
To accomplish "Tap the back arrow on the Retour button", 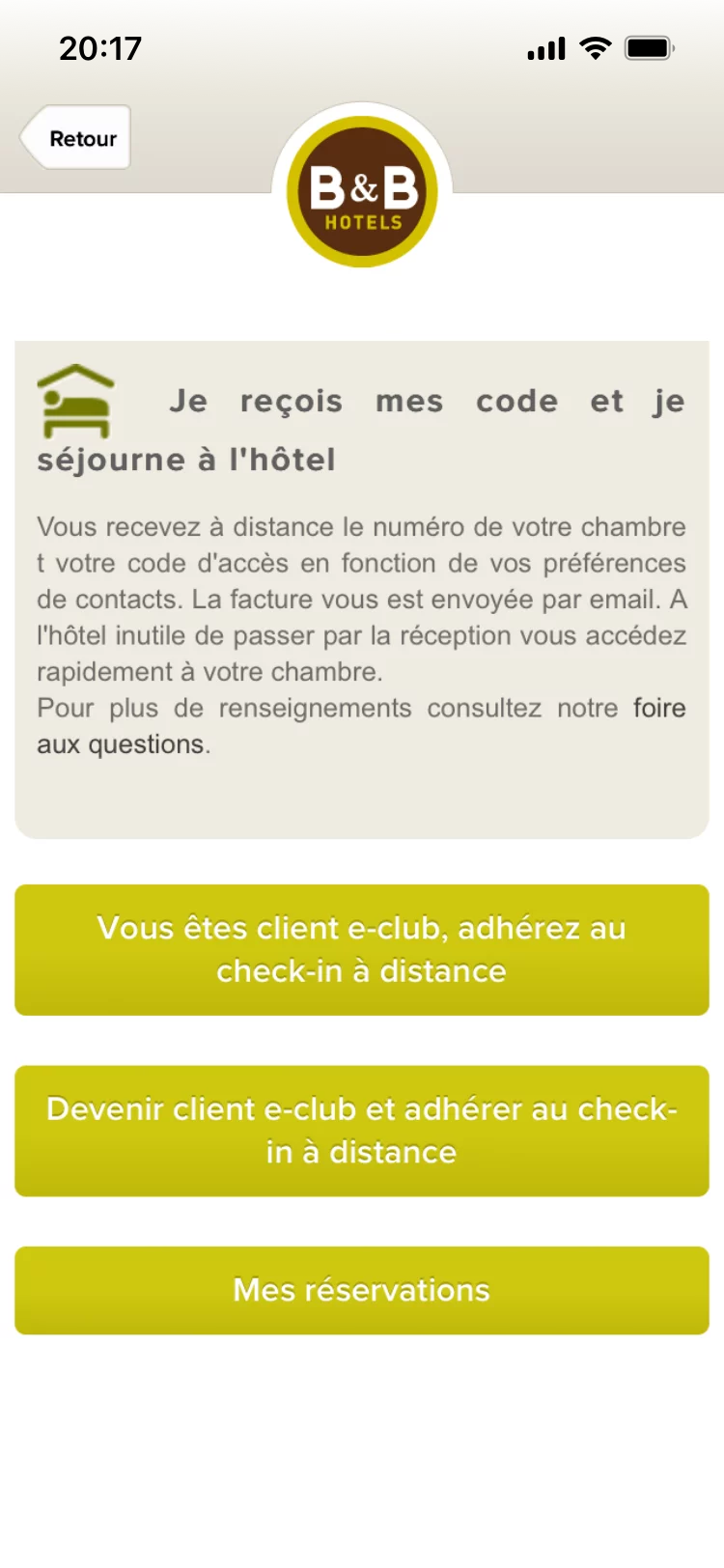I will (31, 137).
